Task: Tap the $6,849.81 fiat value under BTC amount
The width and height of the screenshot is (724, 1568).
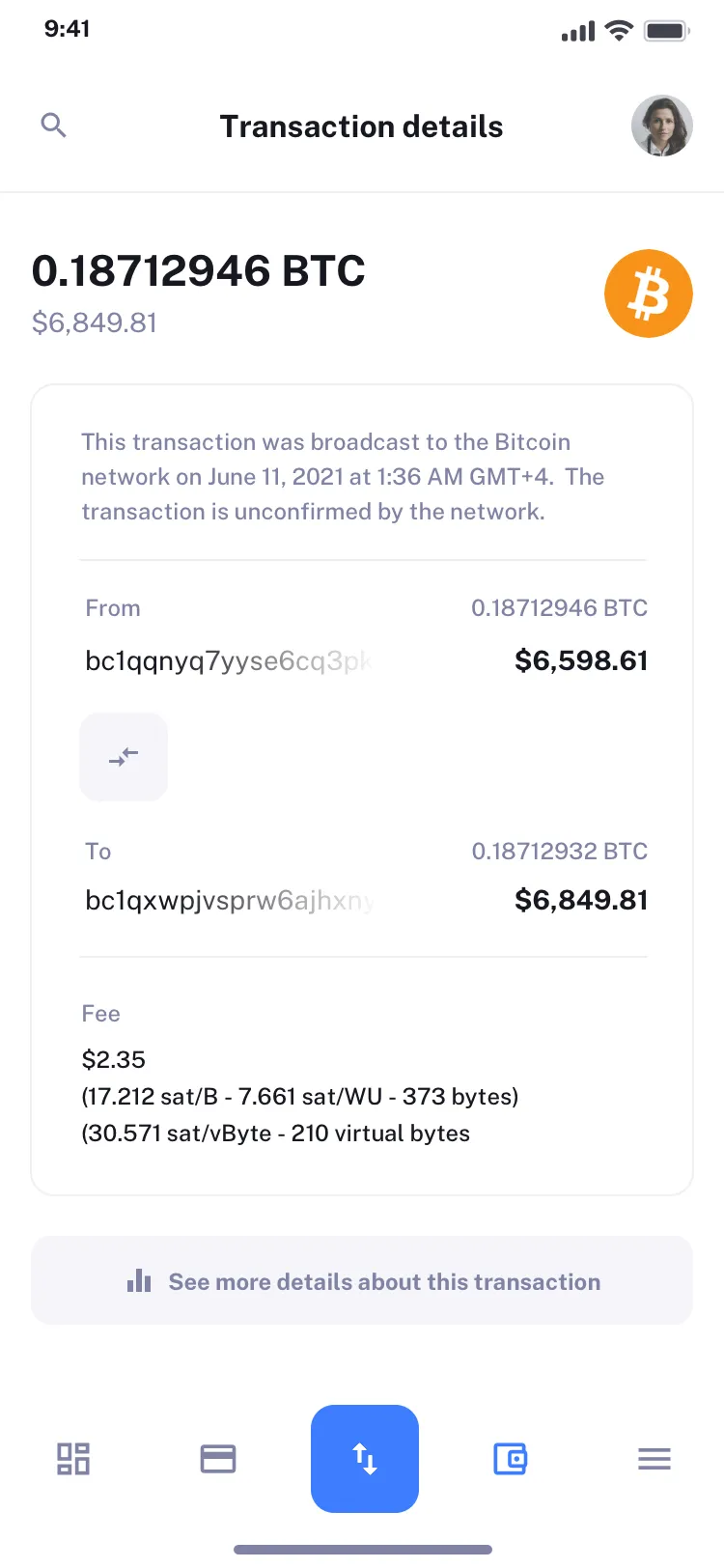Action: click(95, 322)
